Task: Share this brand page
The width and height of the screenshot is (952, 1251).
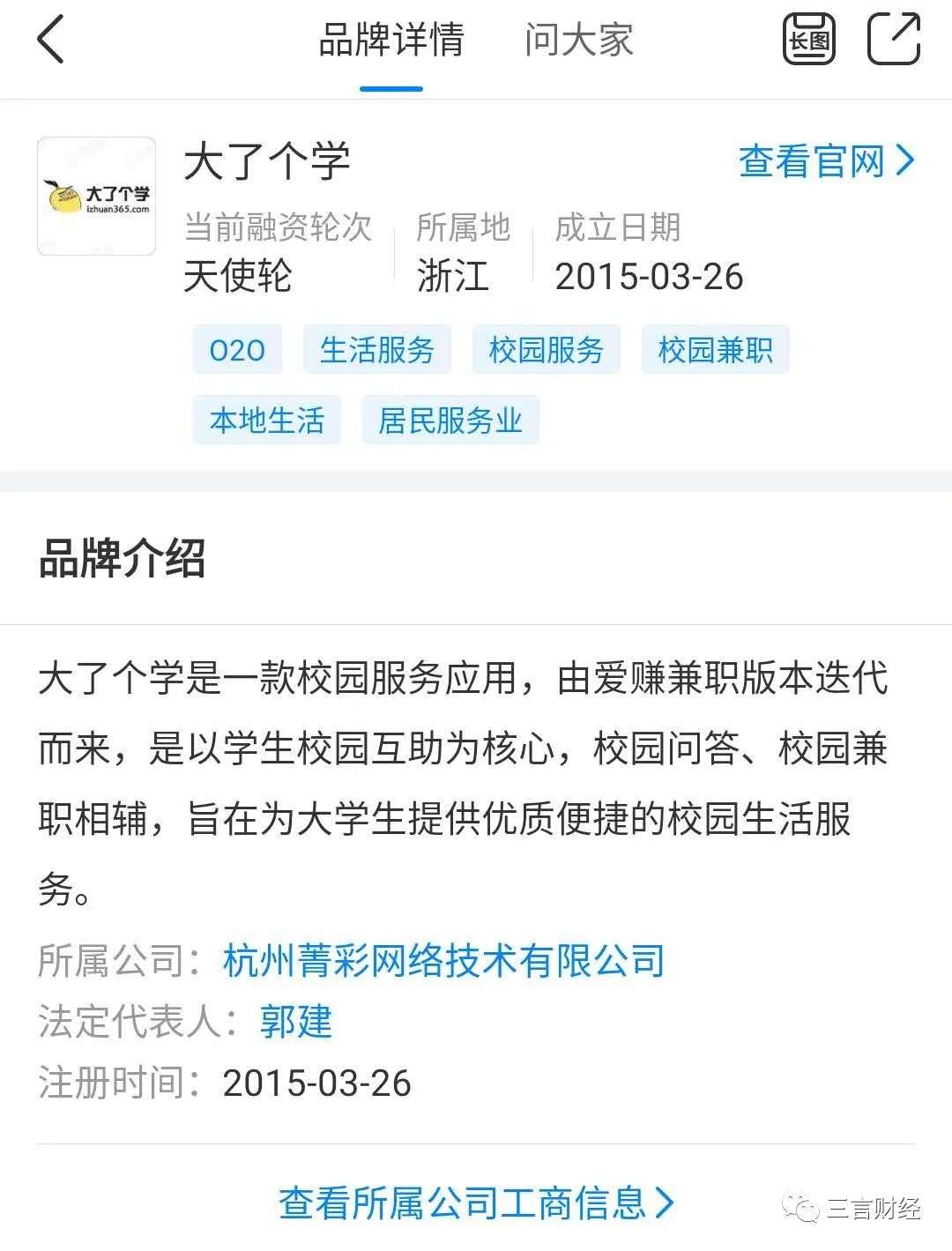Action: pyautogui.click(x=893, y=40)
